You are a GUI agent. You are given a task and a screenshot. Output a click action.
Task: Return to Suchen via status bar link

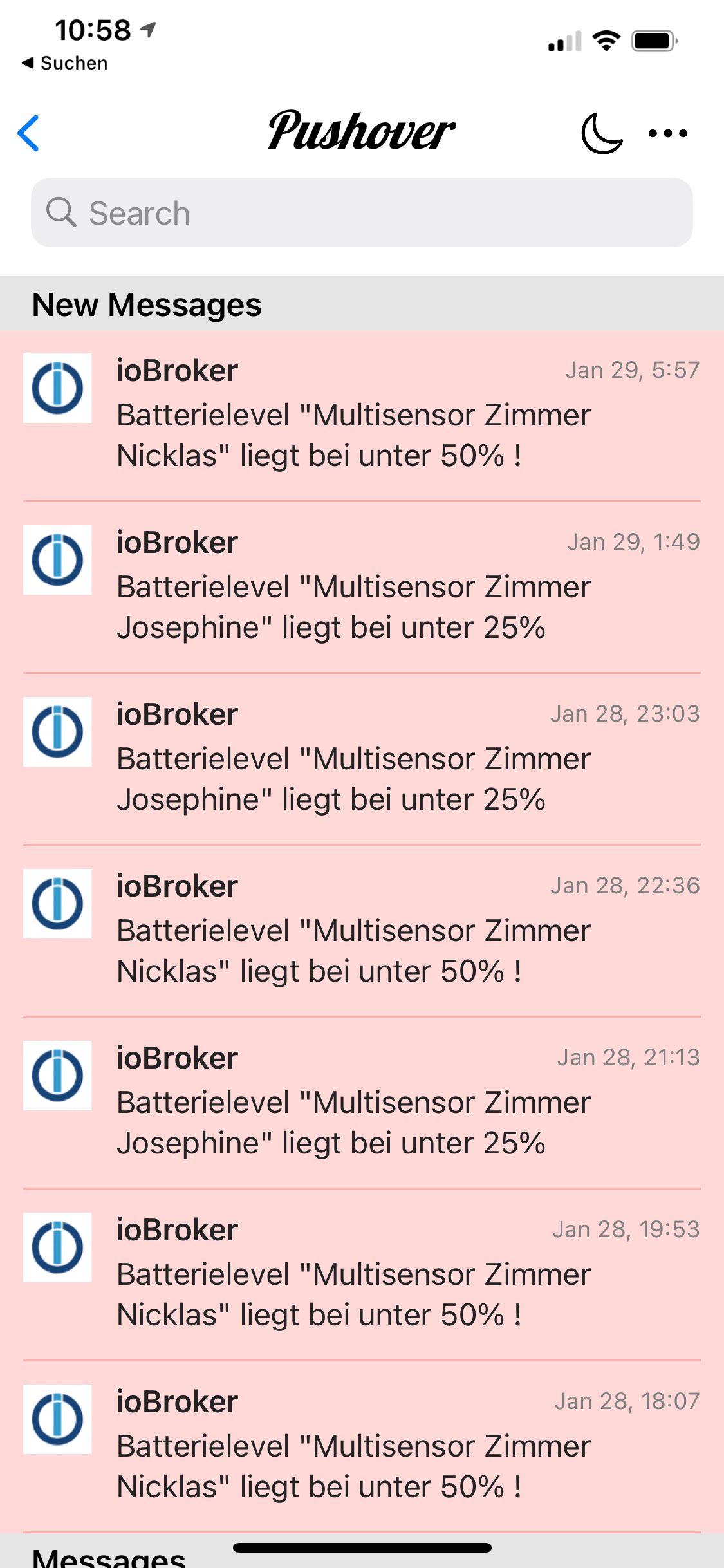click(x=65, y=63)
